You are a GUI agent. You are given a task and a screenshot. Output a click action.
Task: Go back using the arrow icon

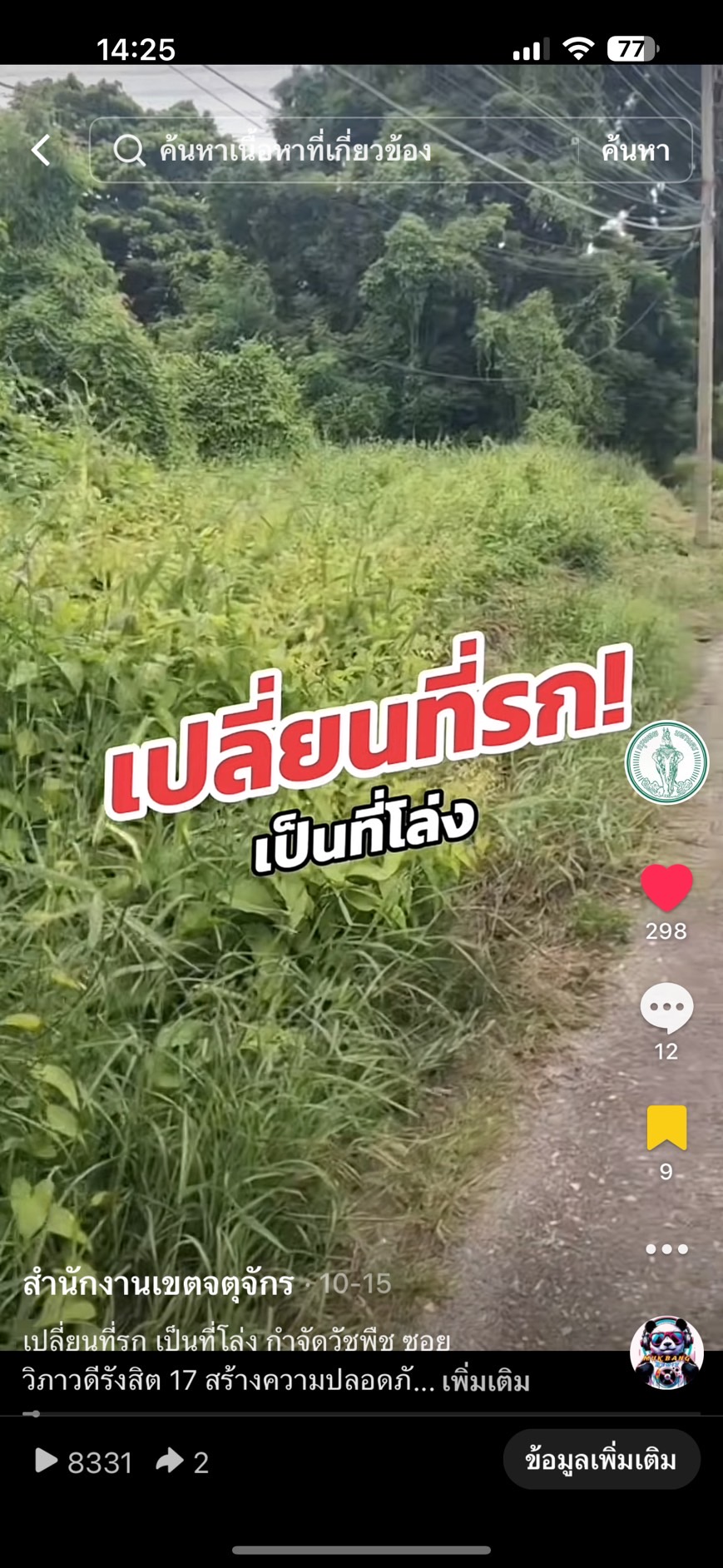42,151
